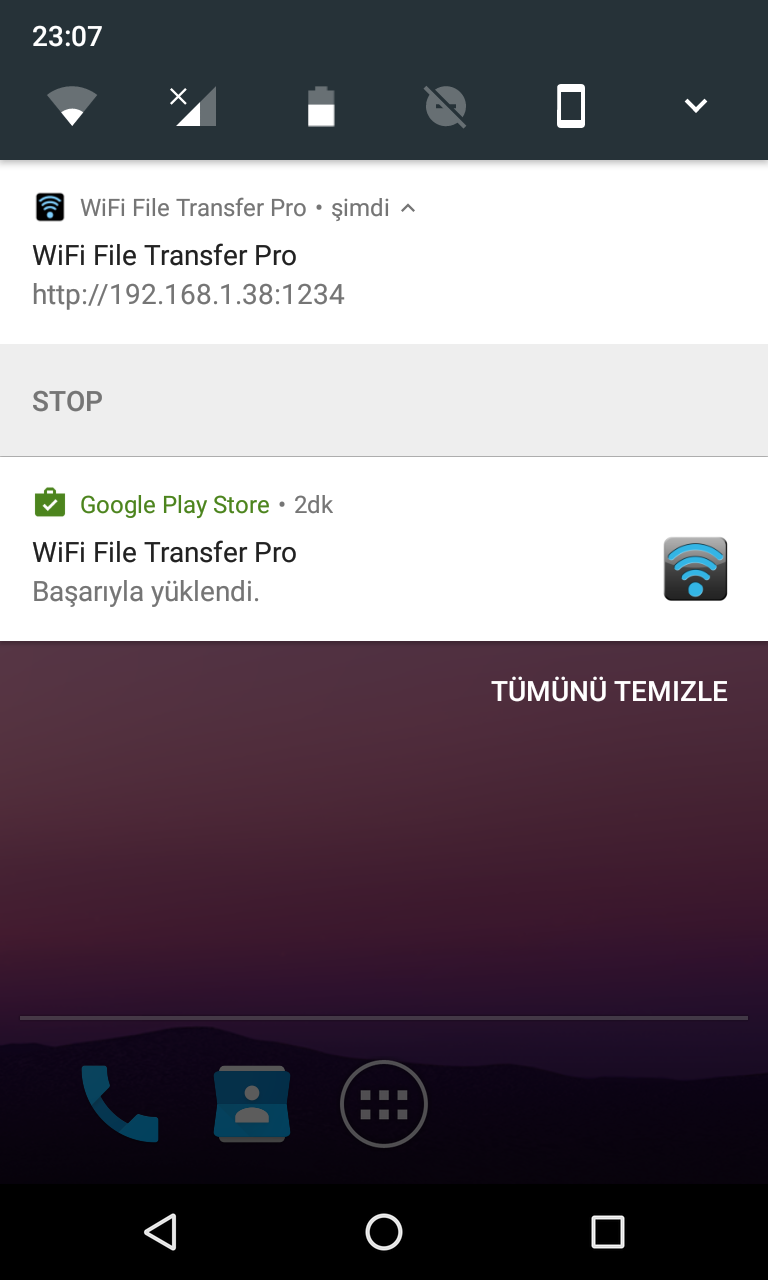Open the recent apps view
This screenshot has height=1280, width=768.
click(608, 1232)
